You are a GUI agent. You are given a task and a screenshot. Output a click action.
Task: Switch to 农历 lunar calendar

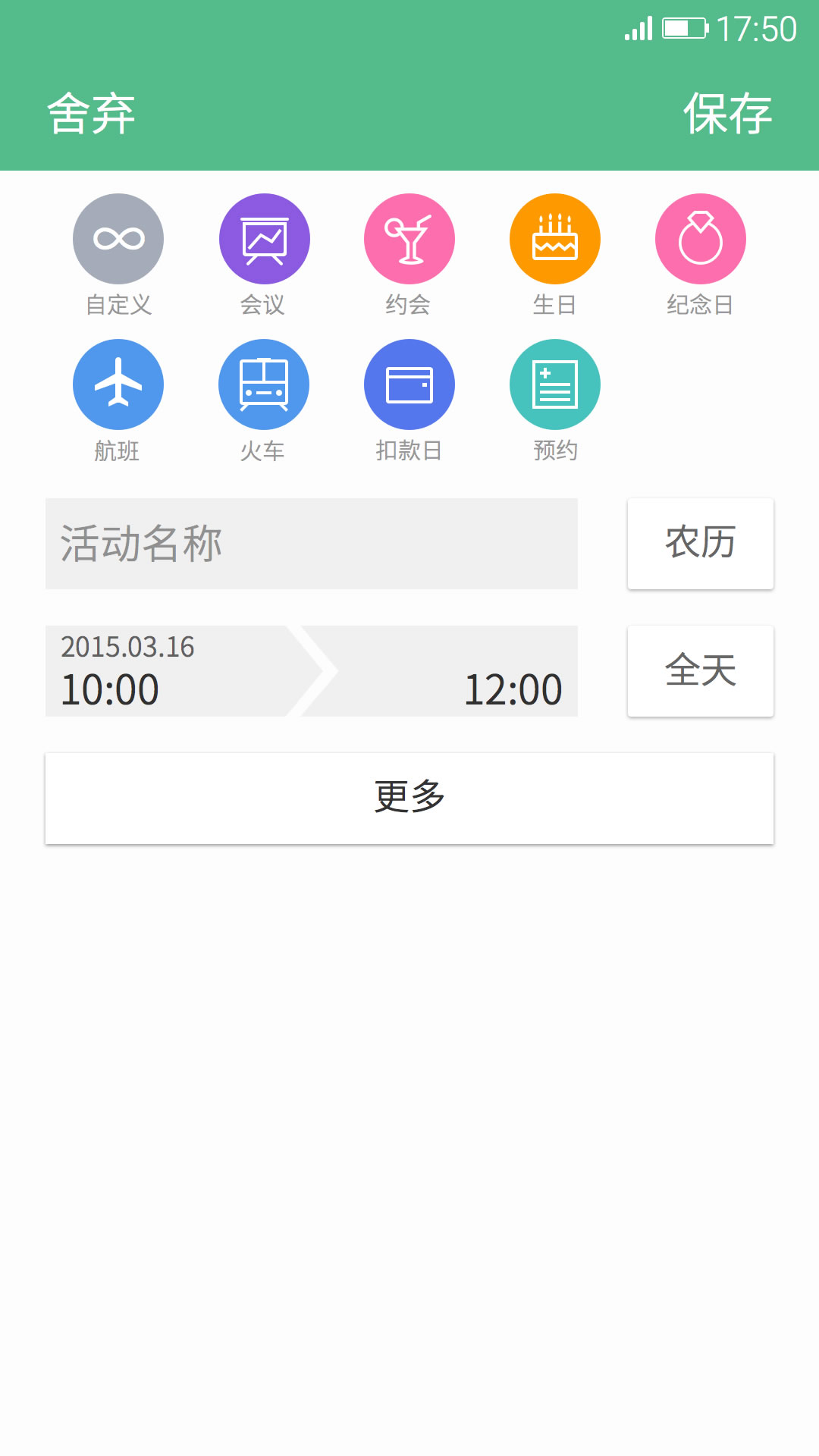point(700,544)
